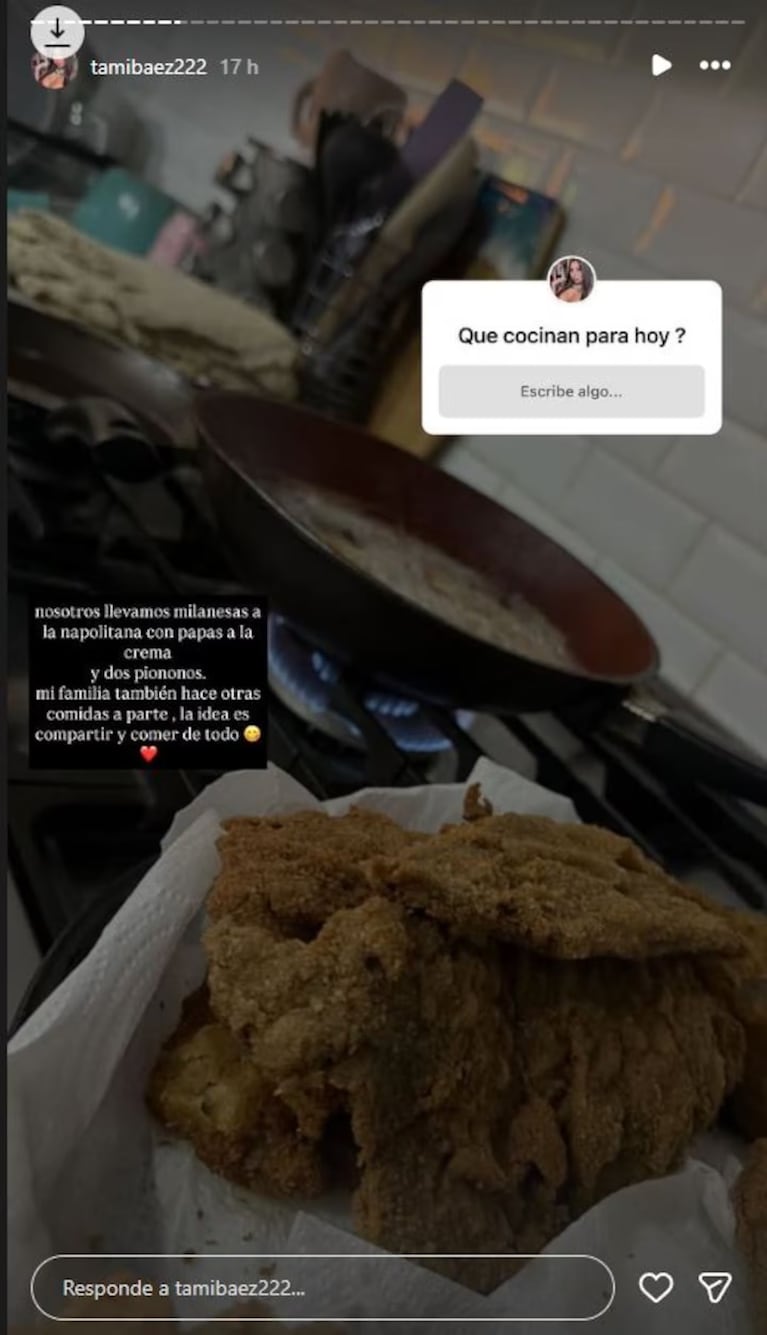Tap the avatar on the question sticker
The width and height of the screenshot is (767, 1335).
coord(571,278)
